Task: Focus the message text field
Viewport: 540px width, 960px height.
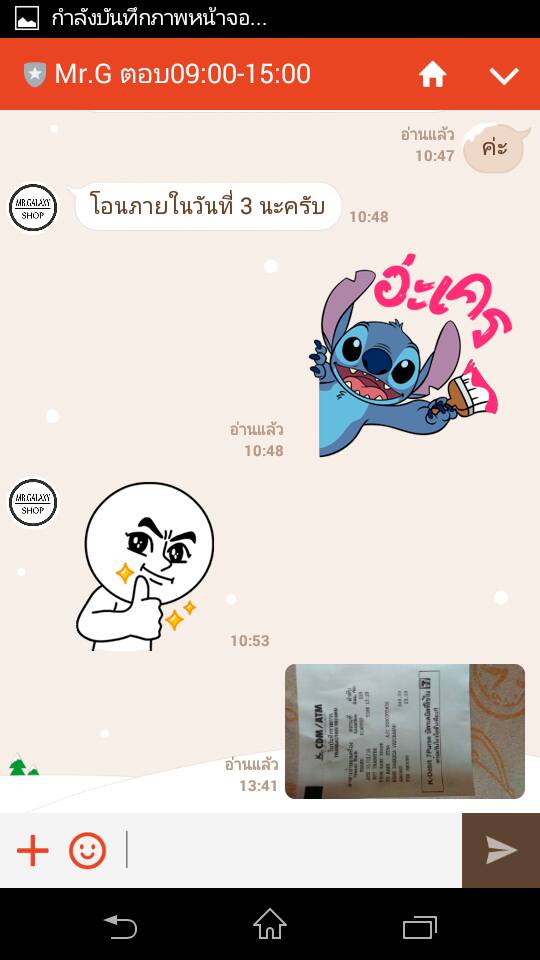Action: click(293, 850)
